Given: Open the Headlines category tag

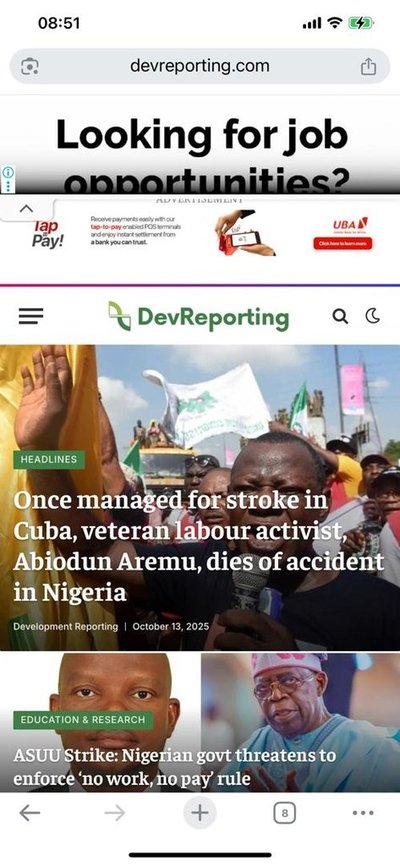Looking at the screenshot, I should click(x=49, y=460).
